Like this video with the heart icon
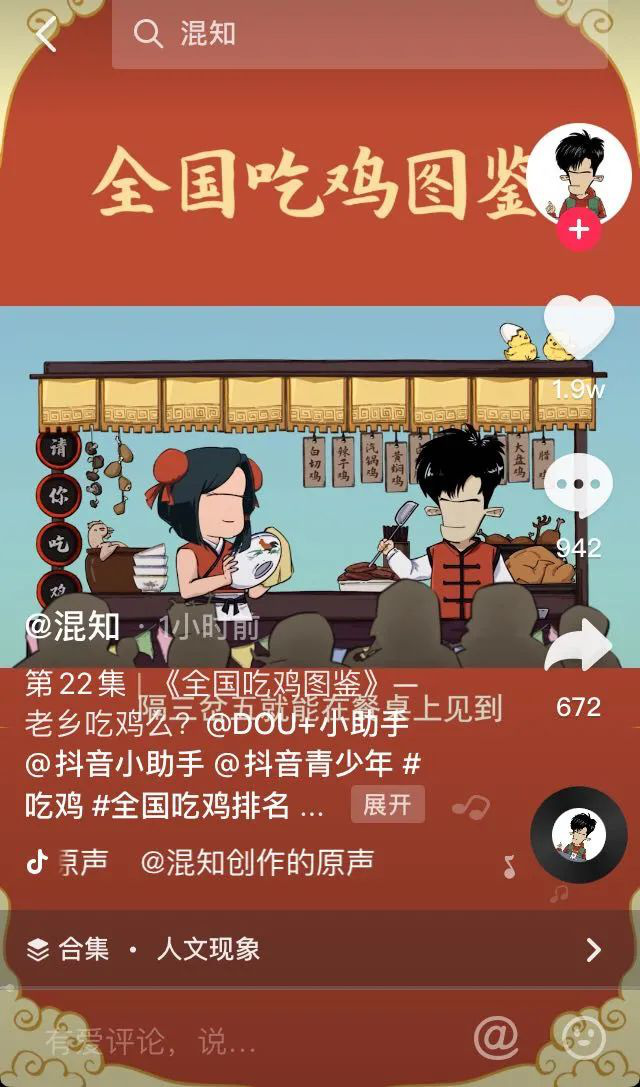The width and height of the screenshot is (640, 1087). [x=579, y=330]
